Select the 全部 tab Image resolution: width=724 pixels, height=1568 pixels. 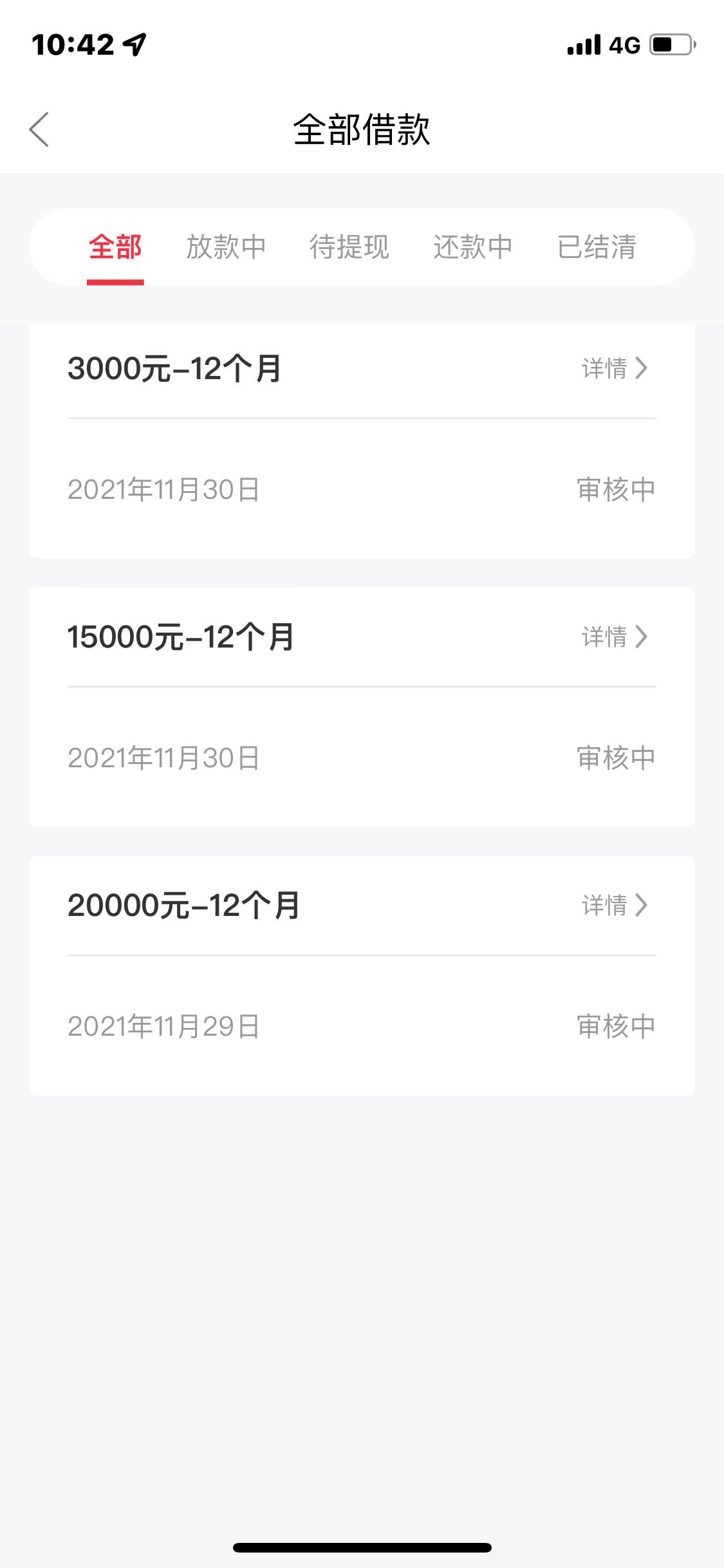(115, 247)
